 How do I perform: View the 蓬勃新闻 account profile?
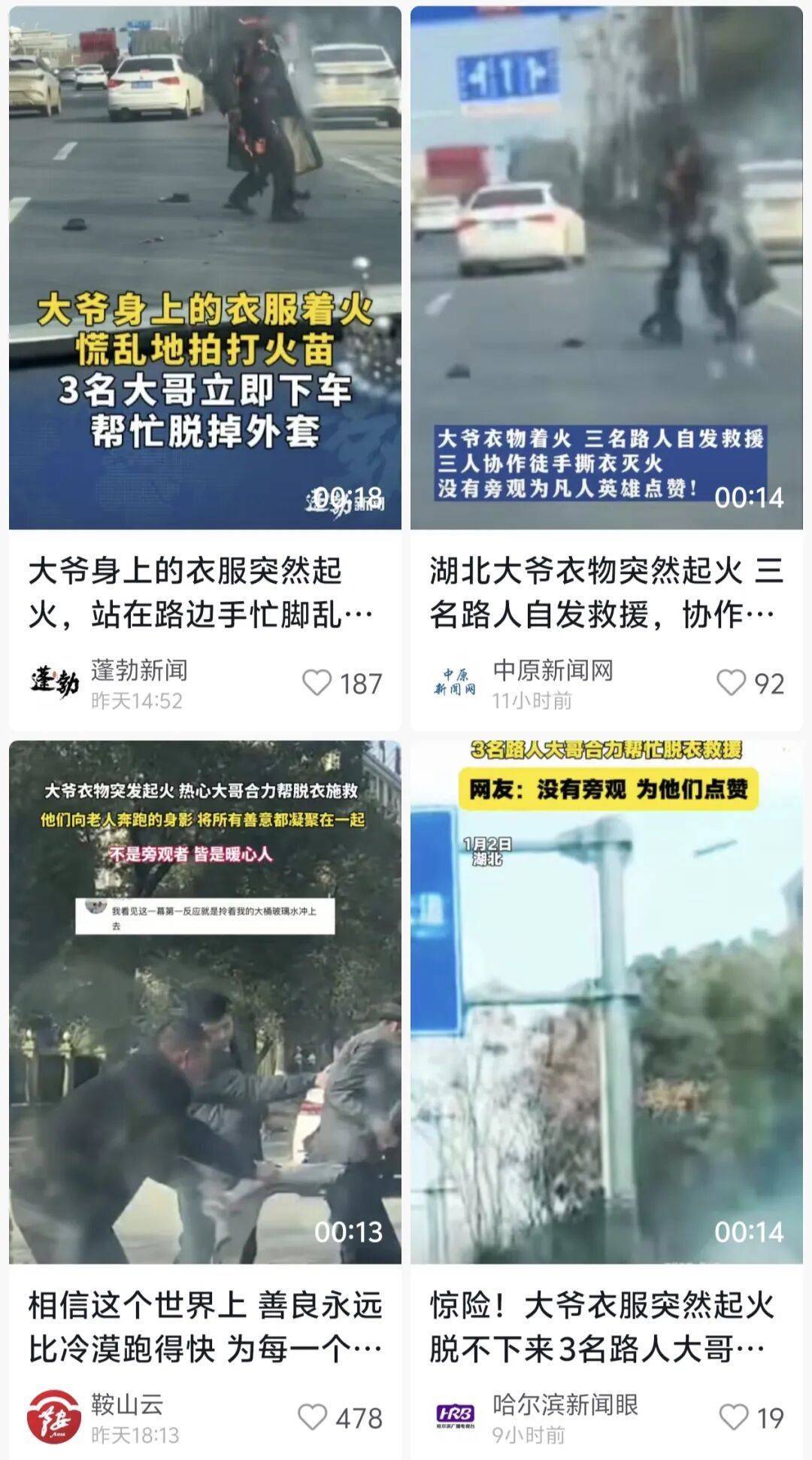point(54,683)
